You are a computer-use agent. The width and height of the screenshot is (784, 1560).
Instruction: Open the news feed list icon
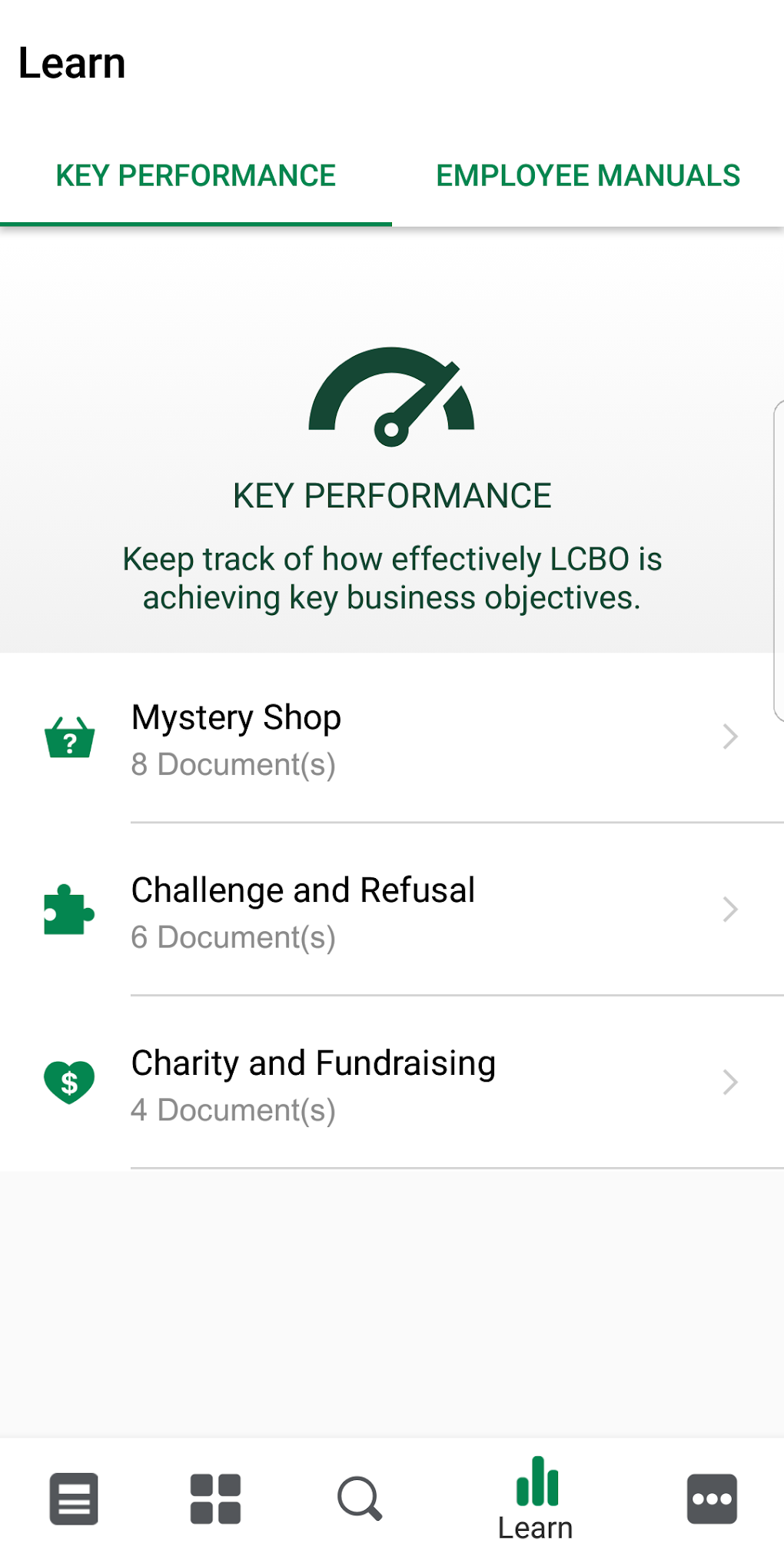tap(74, 1498)
